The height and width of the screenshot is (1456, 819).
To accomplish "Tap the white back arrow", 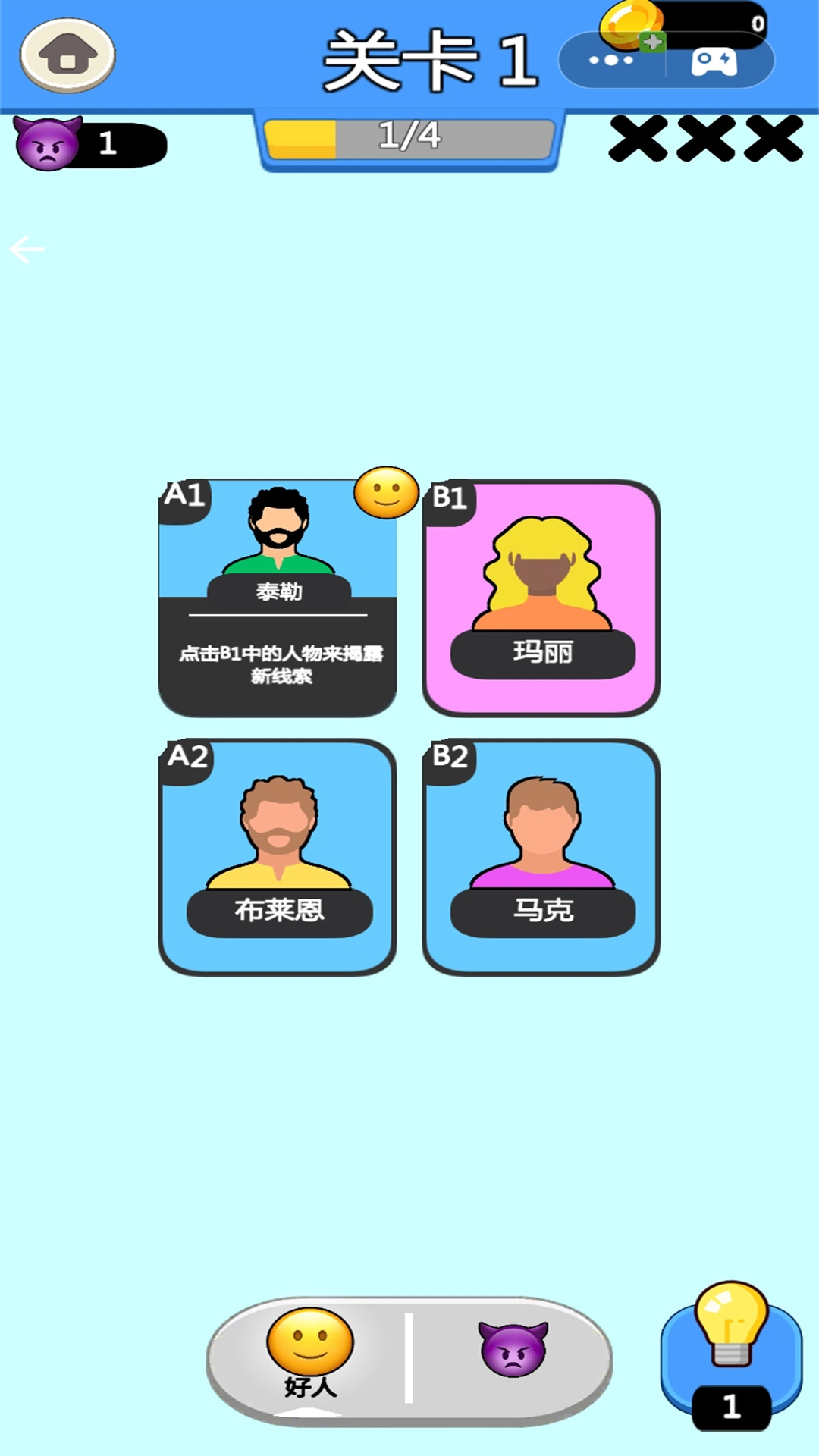I will [x=27, y=249].
